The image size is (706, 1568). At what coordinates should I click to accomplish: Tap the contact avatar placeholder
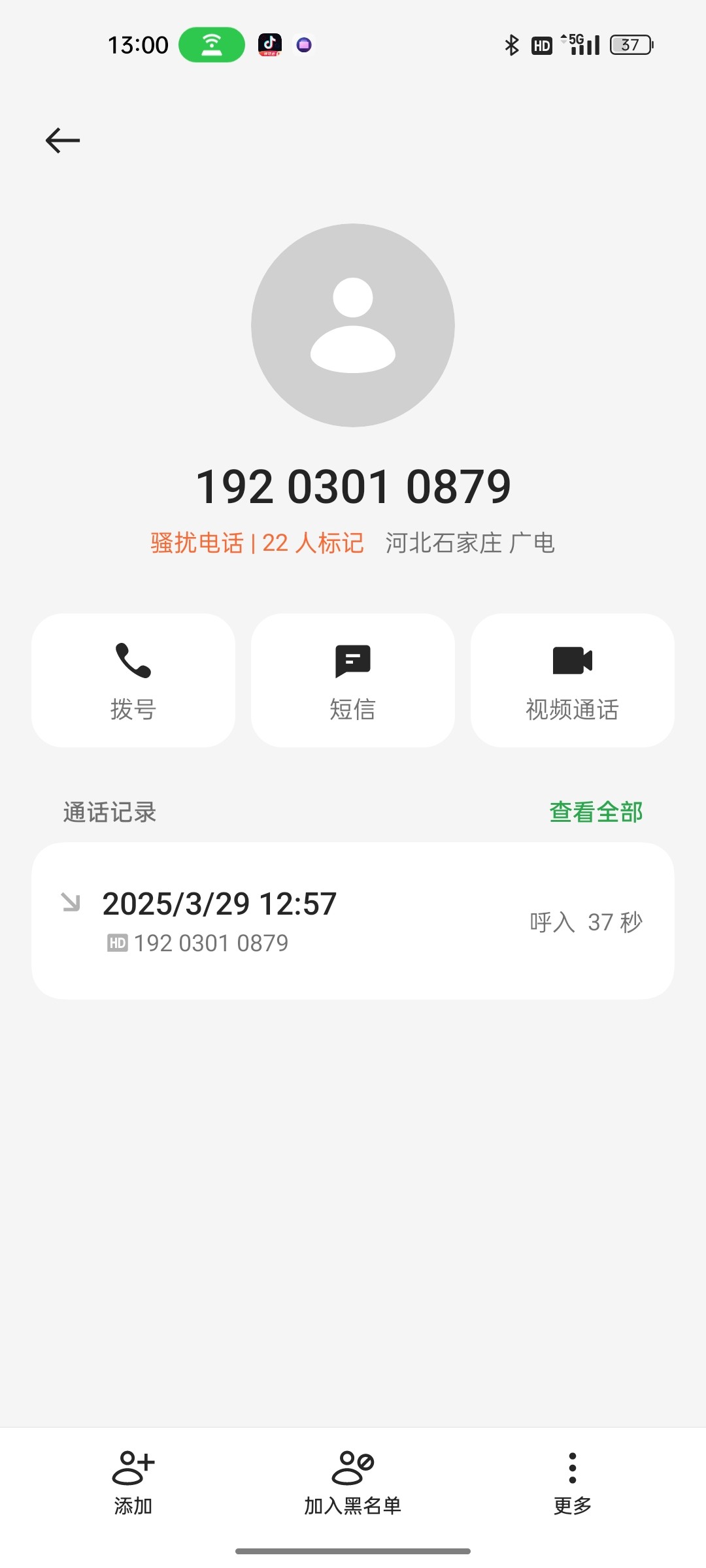coord(353,325)
